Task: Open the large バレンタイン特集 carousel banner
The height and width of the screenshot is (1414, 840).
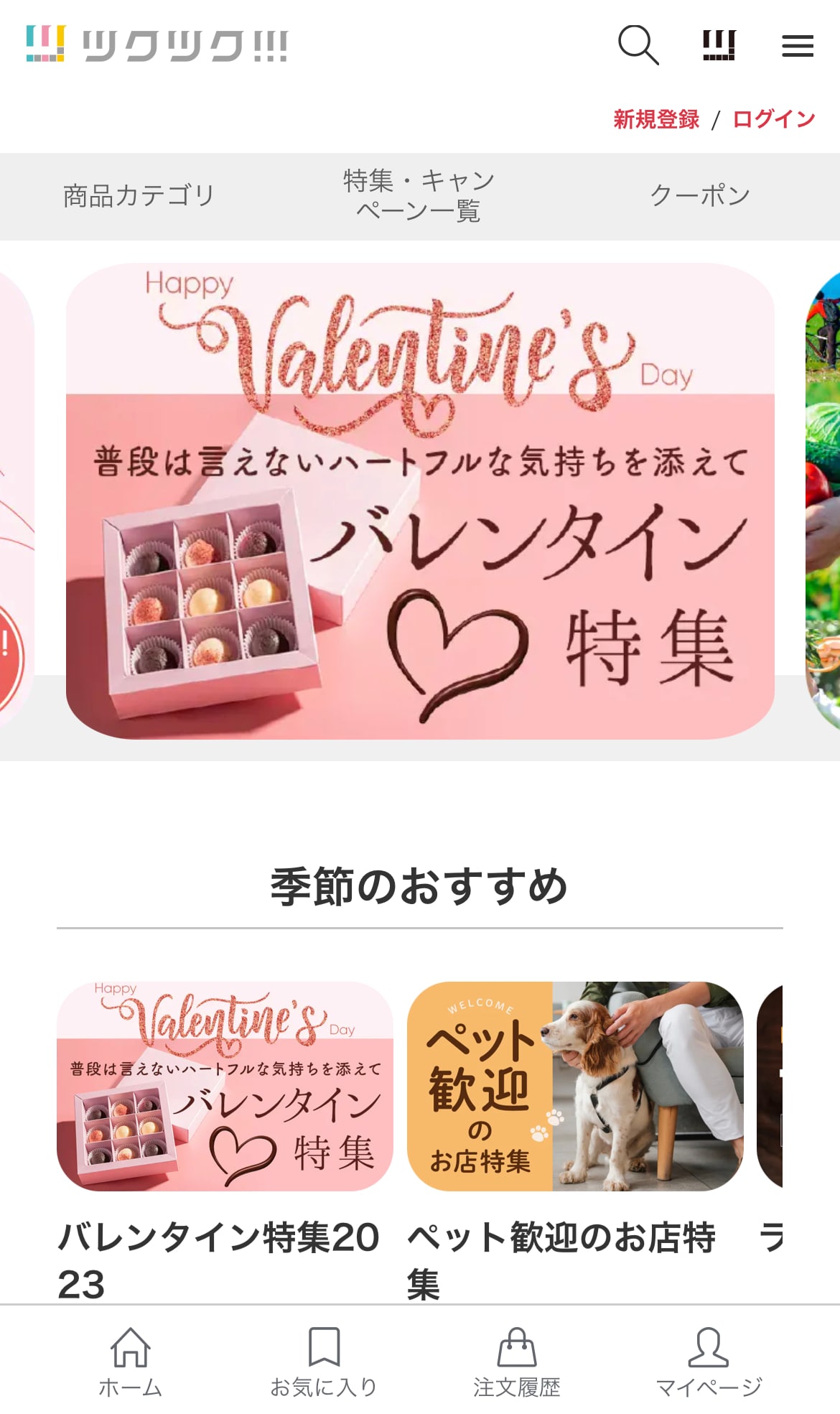Action: [x=420, y=501]
